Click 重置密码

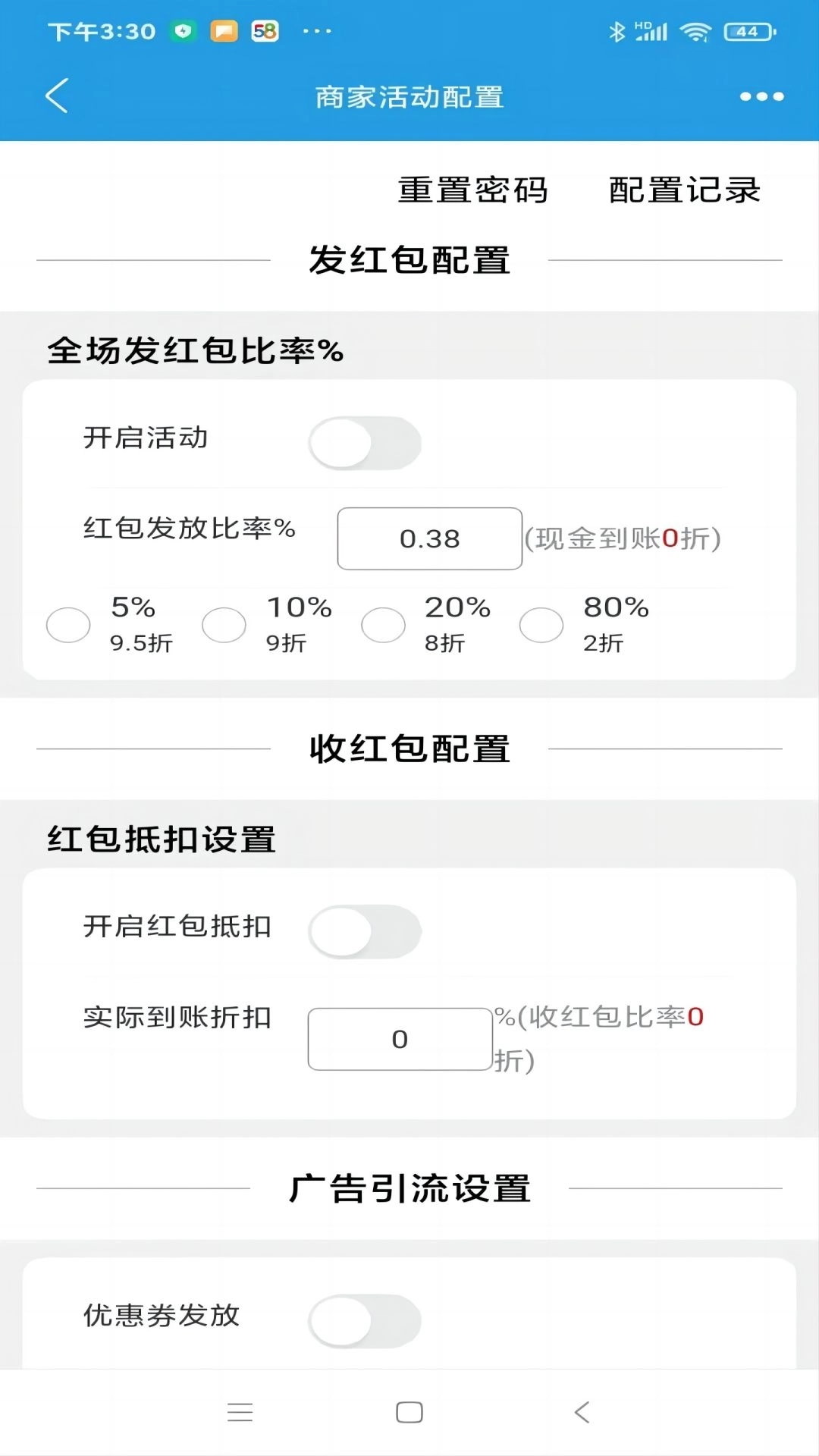473,191
